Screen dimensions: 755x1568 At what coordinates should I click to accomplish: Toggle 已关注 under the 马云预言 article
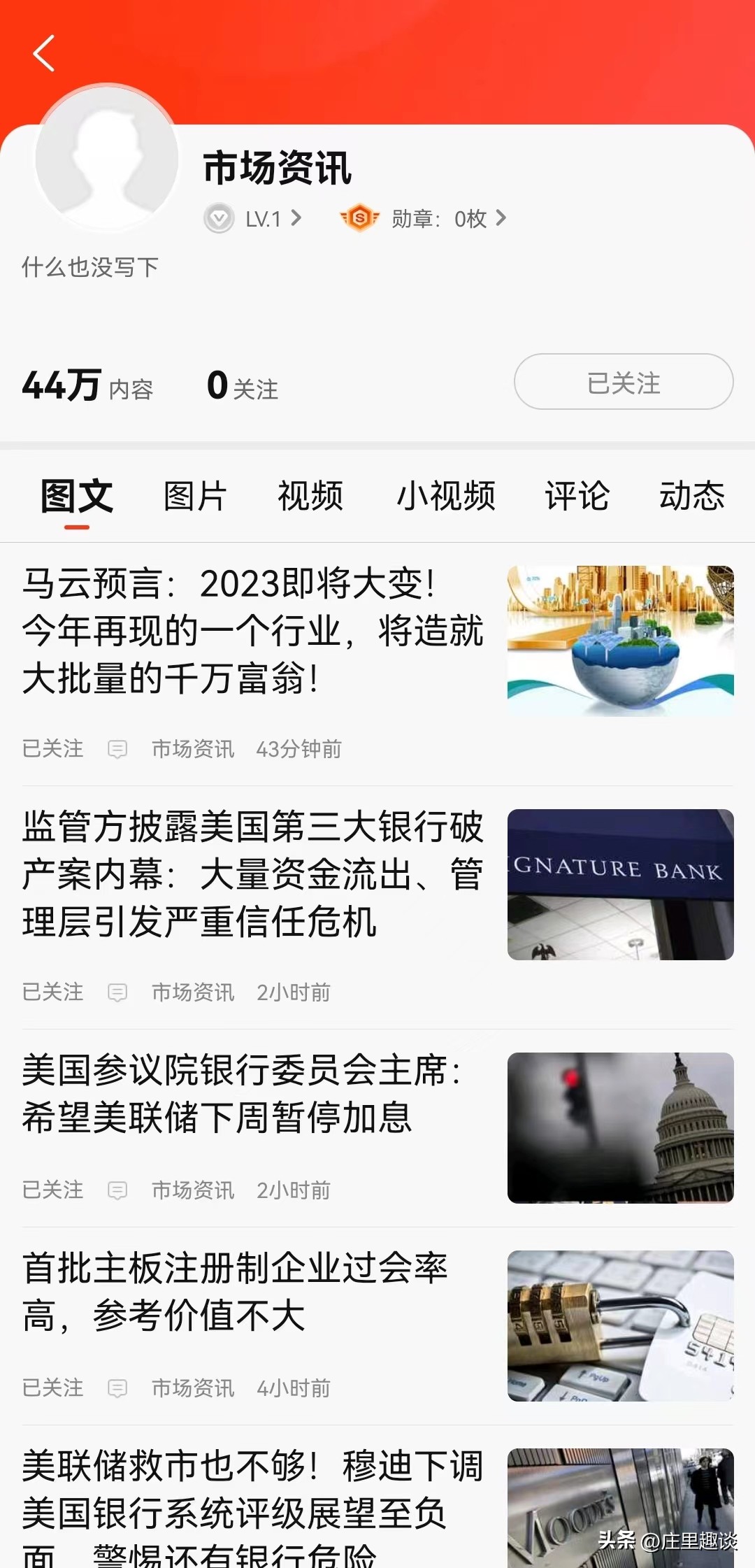tap(52, 749)
